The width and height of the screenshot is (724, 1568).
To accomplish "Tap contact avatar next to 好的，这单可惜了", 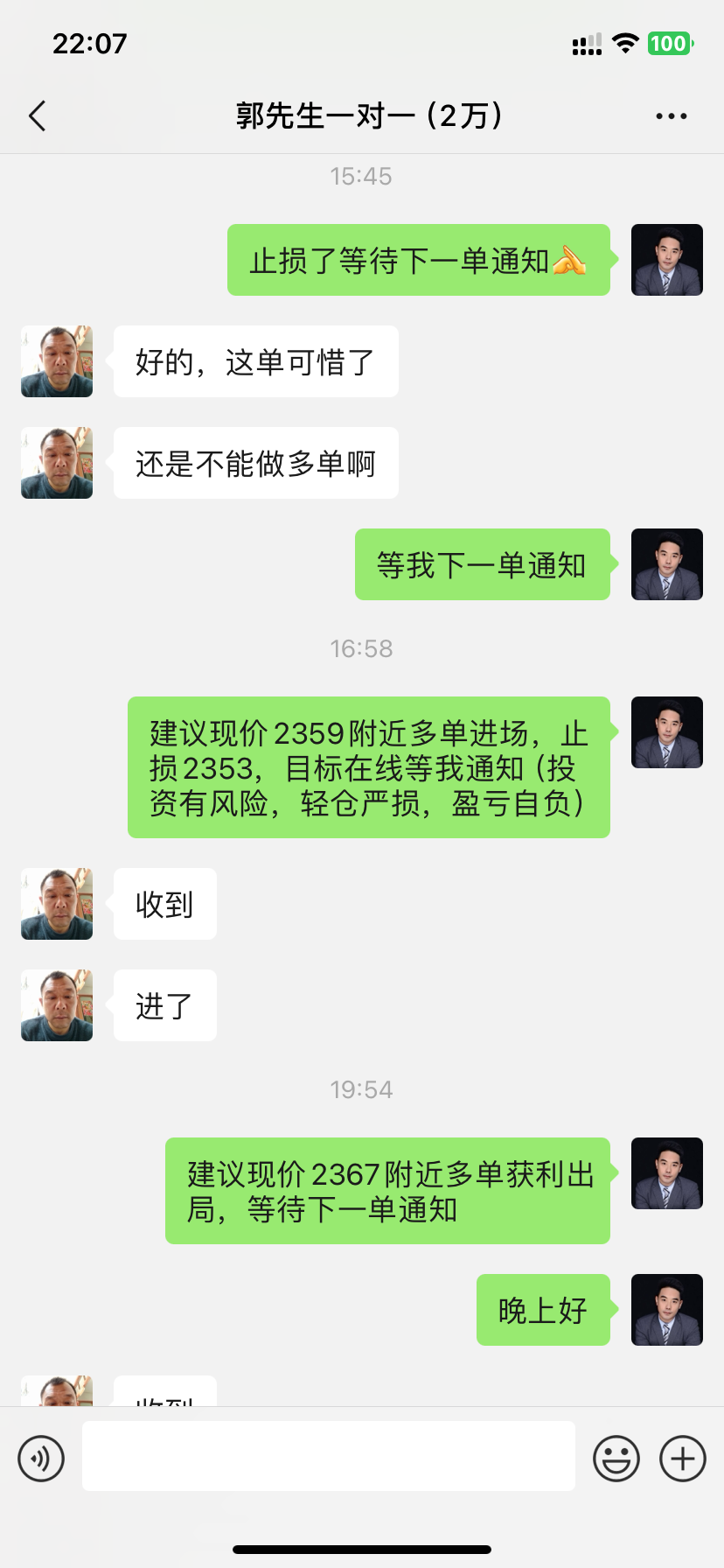I will (57, 361).
